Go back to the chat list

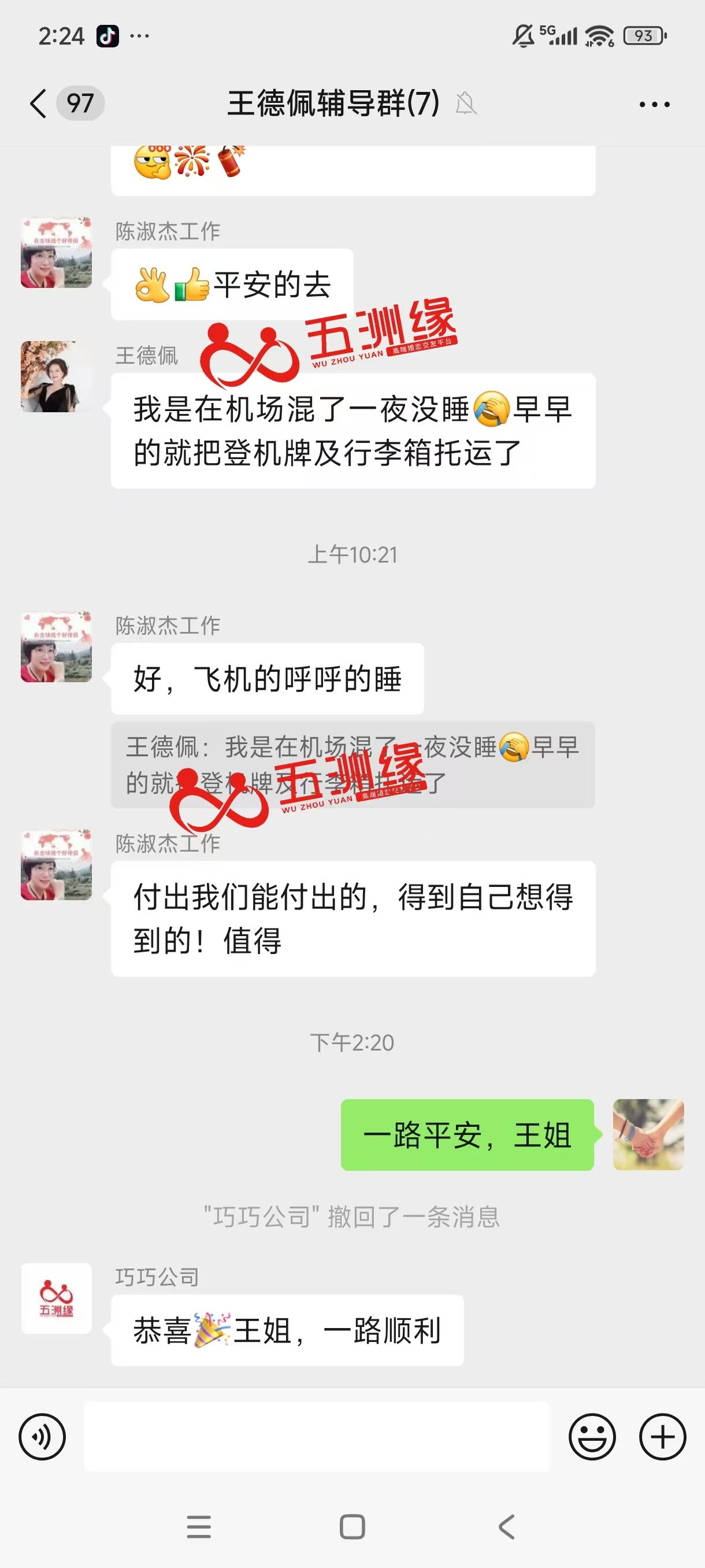point(38,103)
